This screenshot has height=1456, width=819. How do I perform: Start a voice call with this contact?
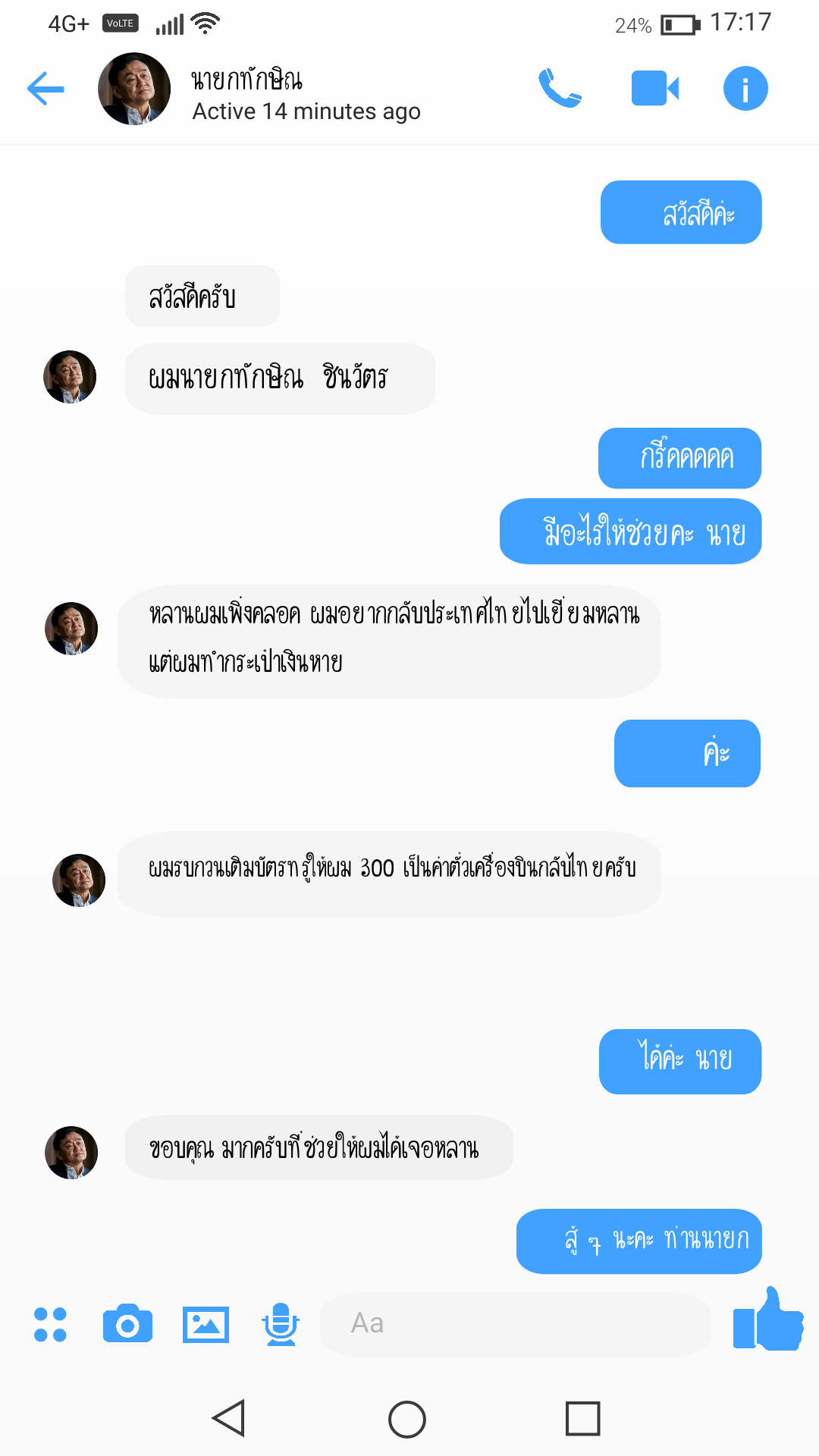click(x=560, y=89)
